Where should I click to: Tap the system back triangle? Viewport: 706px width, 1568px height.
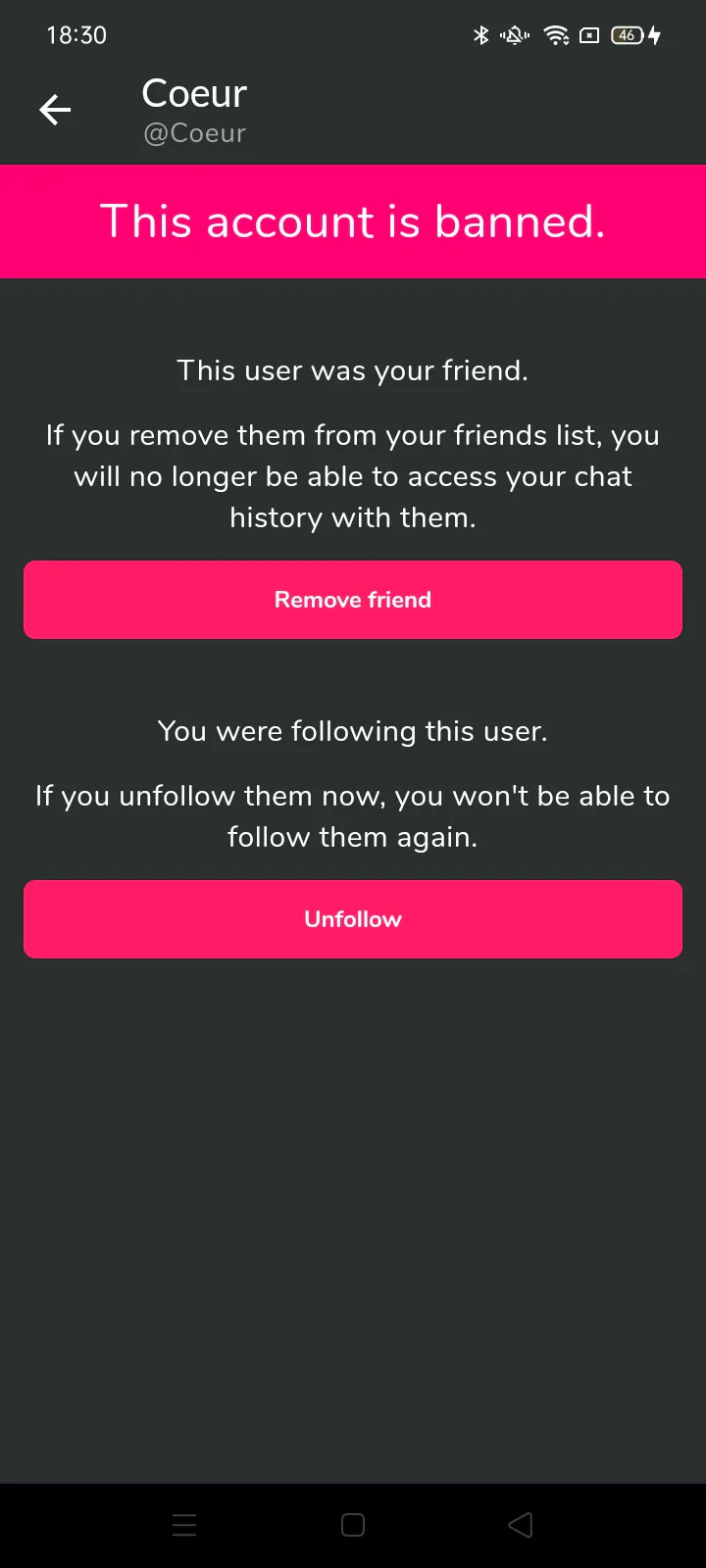coord(521,1525)
